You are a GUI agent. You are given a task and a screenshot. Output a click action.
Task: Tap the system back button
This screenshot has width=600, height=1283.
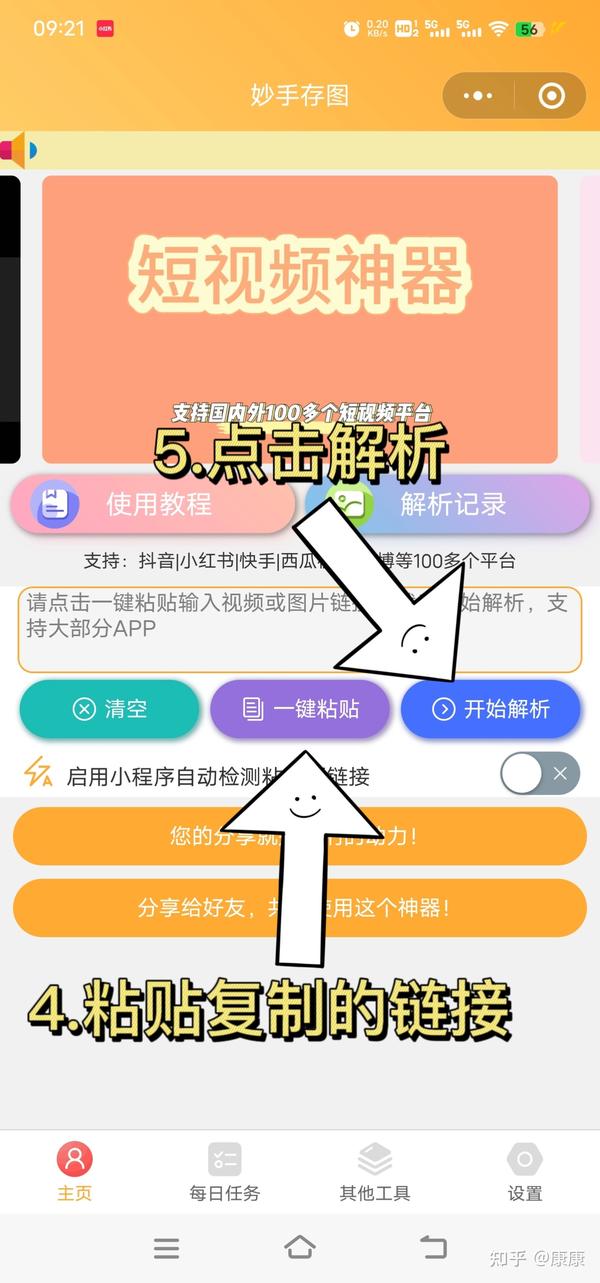point(433,1247)
